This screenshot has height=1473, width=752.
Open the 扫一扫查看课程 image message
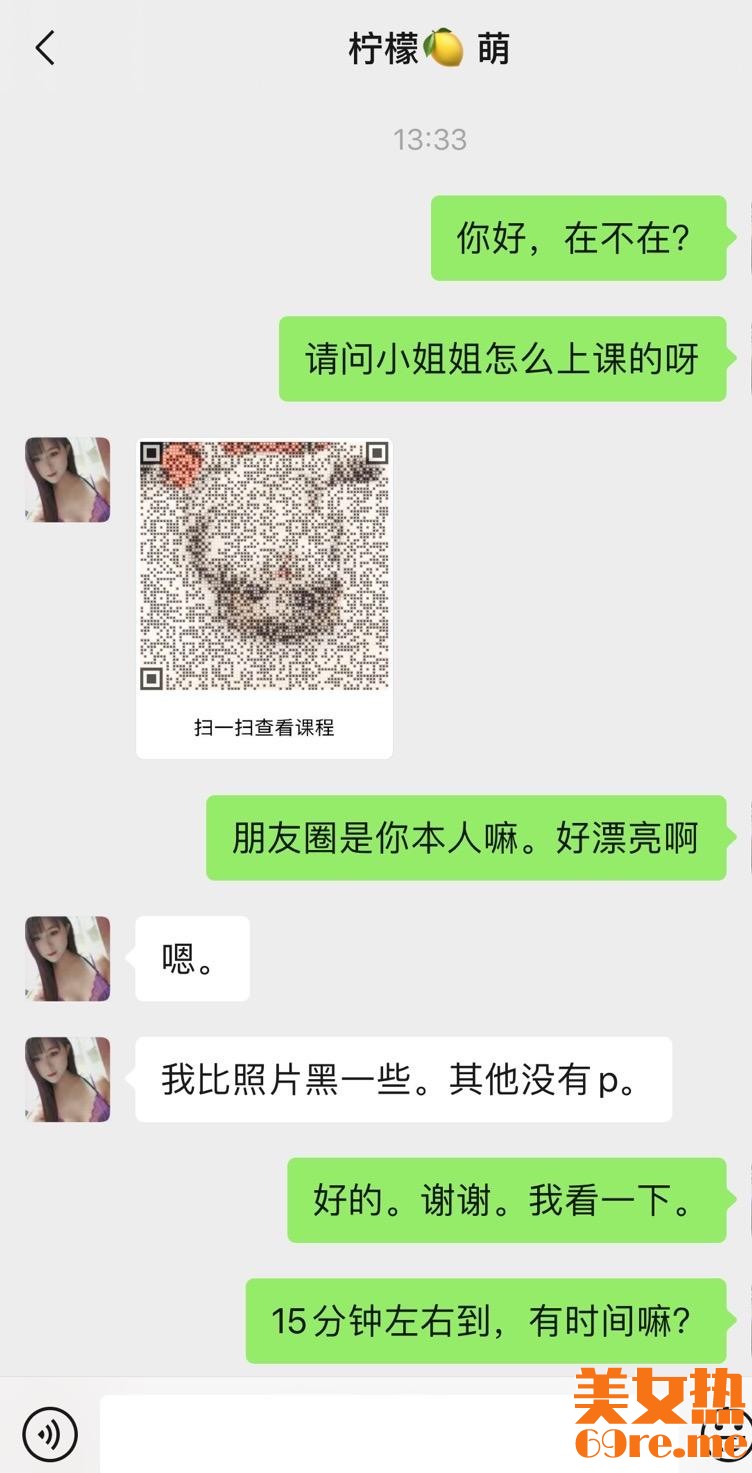click(x=264, y=597)
